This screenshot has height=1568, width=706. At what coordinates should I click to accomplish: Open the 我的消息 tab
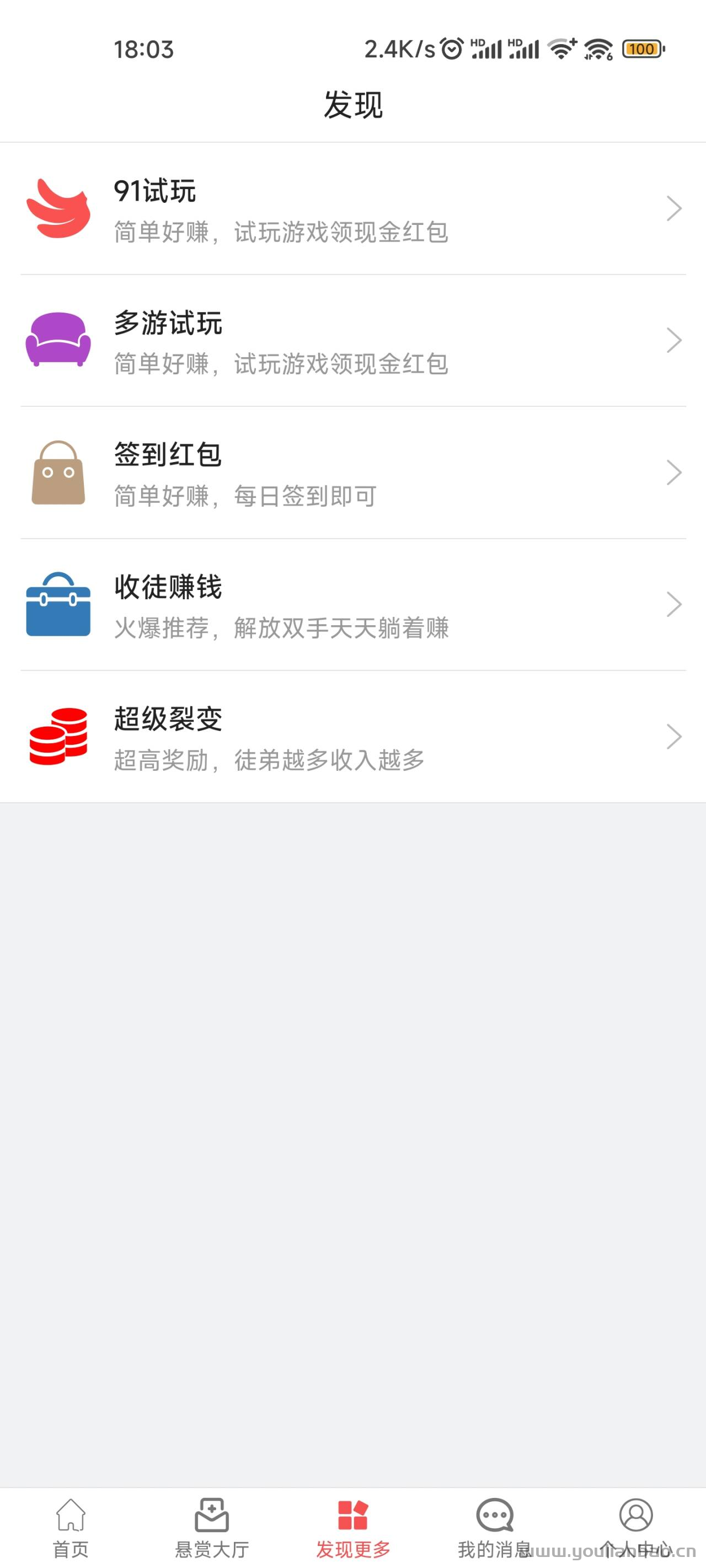click(494, 1528)
